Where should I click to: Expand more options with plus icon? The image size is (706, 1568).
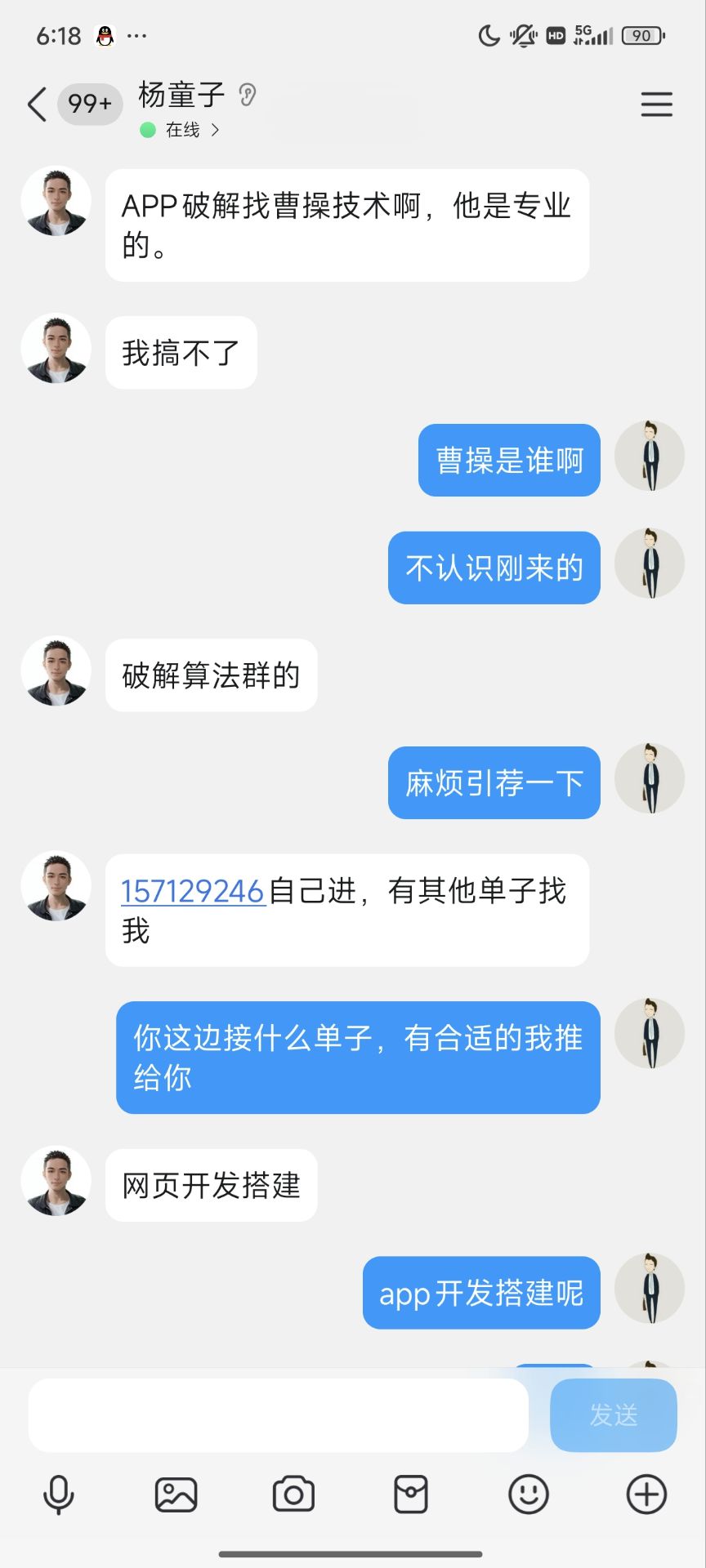click(x=646, y=1495)
